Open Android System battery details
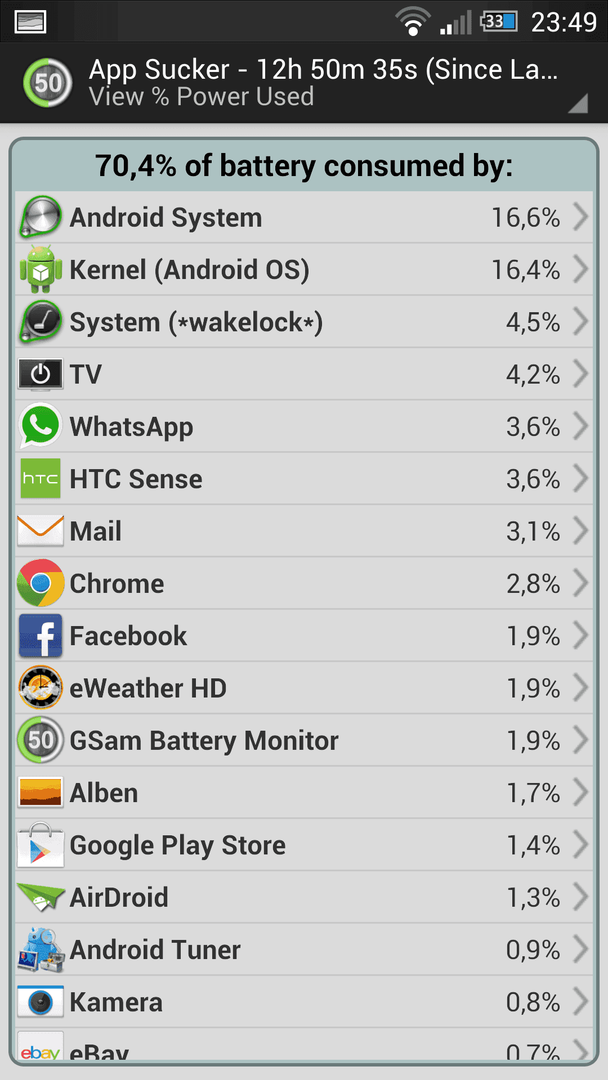The image size is (608, 1080). pyautogui.click(x=304, y=218)
